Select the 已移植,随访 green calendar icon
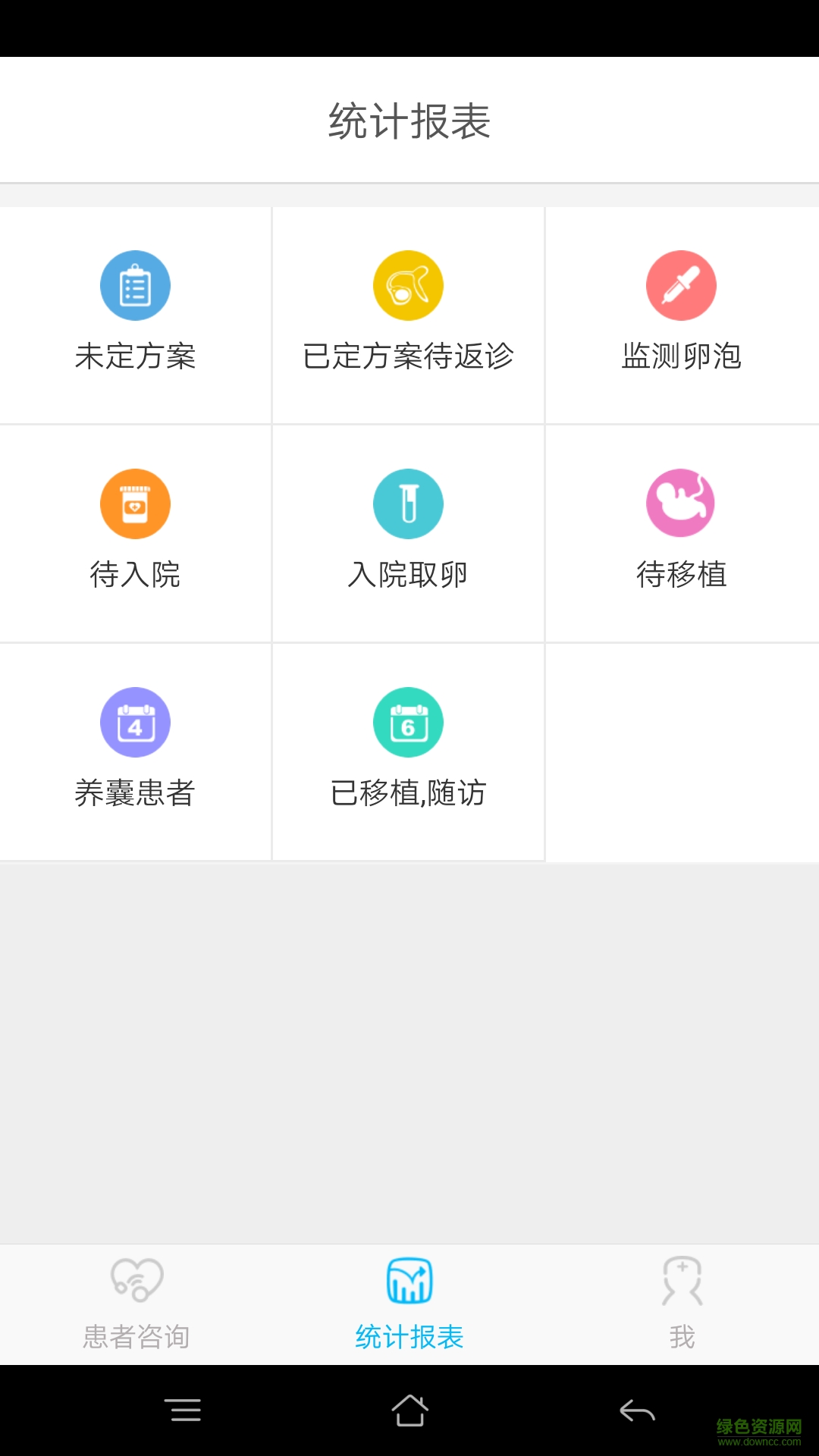Screen dimensions: 819x1456 tap(408, 721)
